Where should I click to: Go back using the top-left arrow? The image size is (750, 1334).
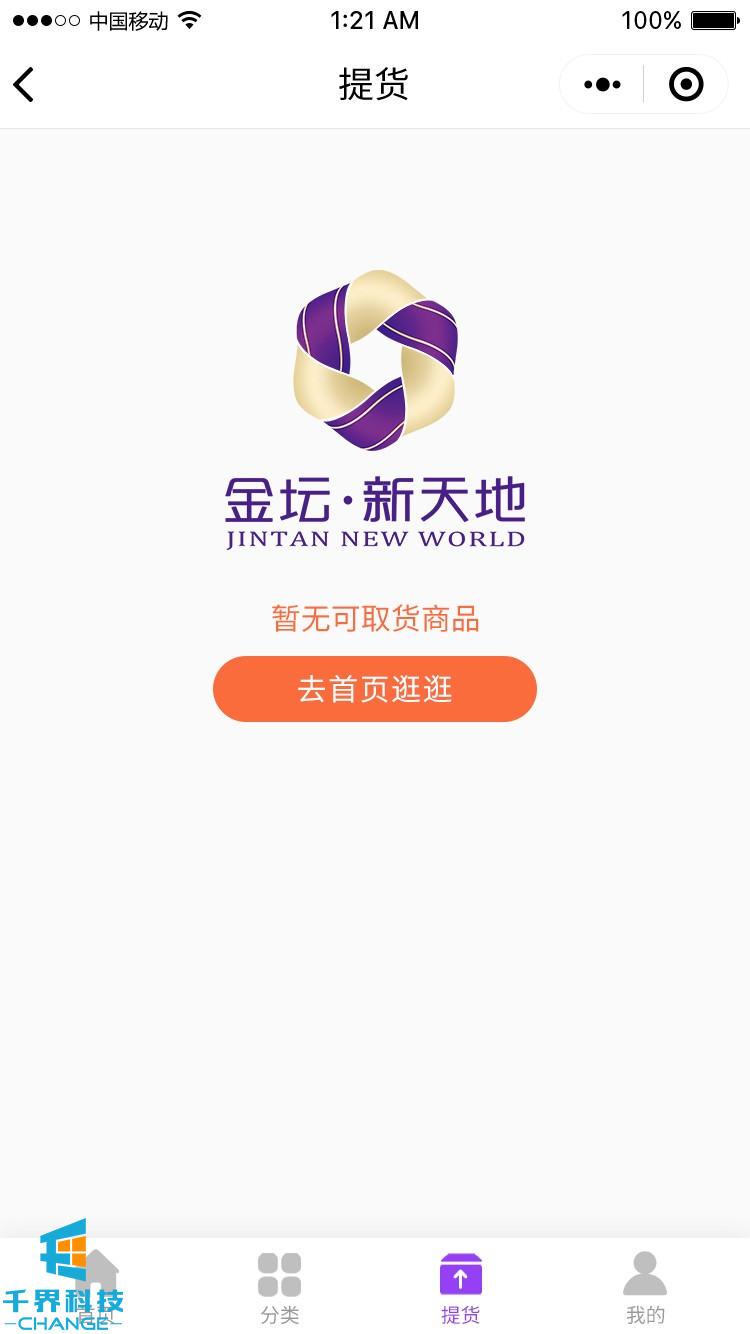click(24, 85)
